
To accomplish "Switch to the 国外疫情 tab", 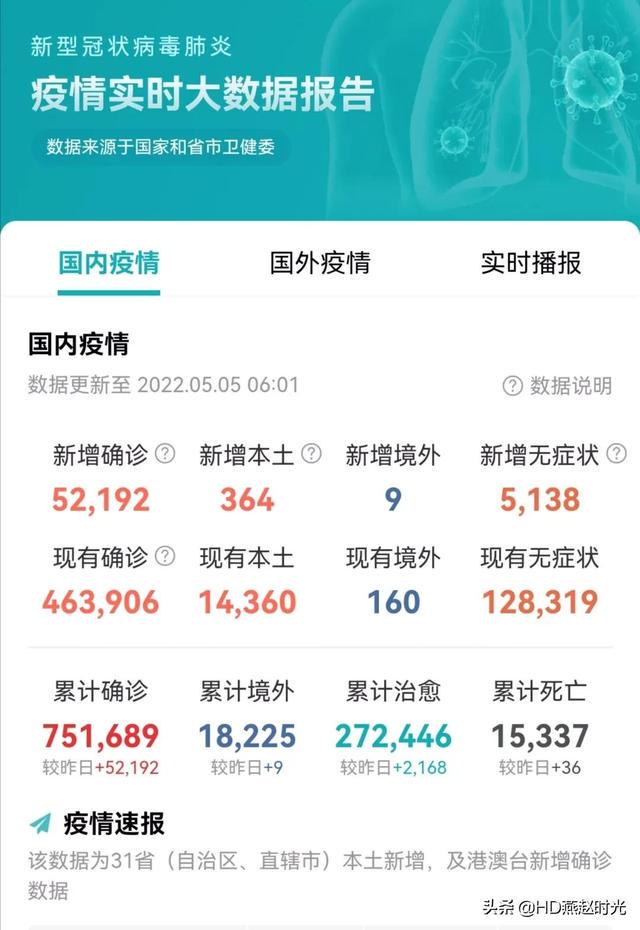I will tap(320, 263).
